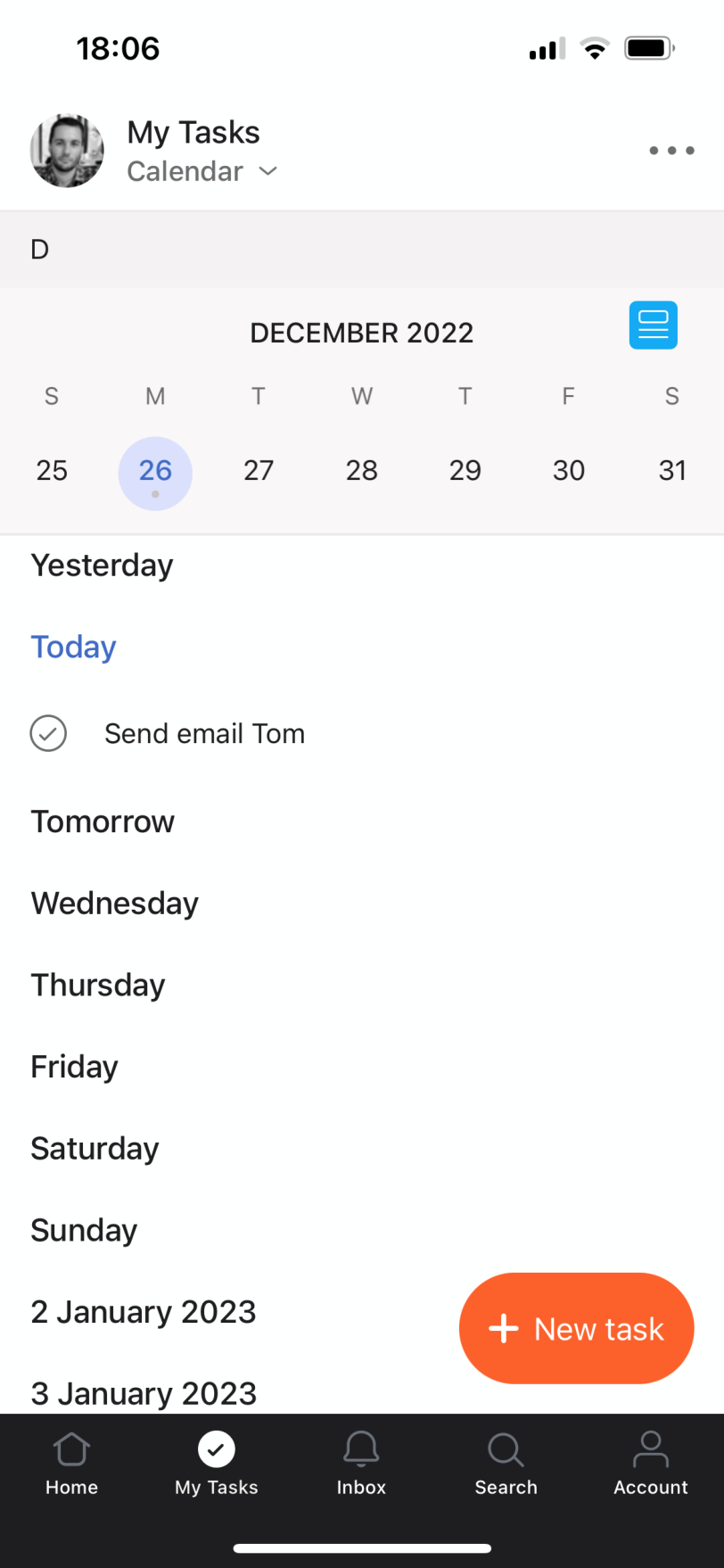Viewport: 724px width, 1568px height.
Task: Open the Send email Tom task
Action: point(205,733)
